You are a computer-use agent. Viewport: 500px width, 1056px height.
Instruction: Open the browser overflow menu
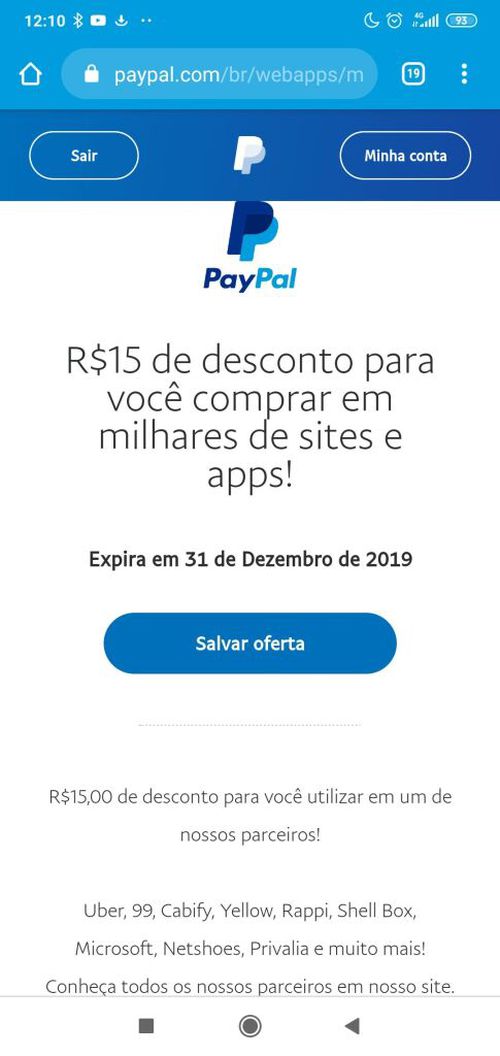coord(464,74)
